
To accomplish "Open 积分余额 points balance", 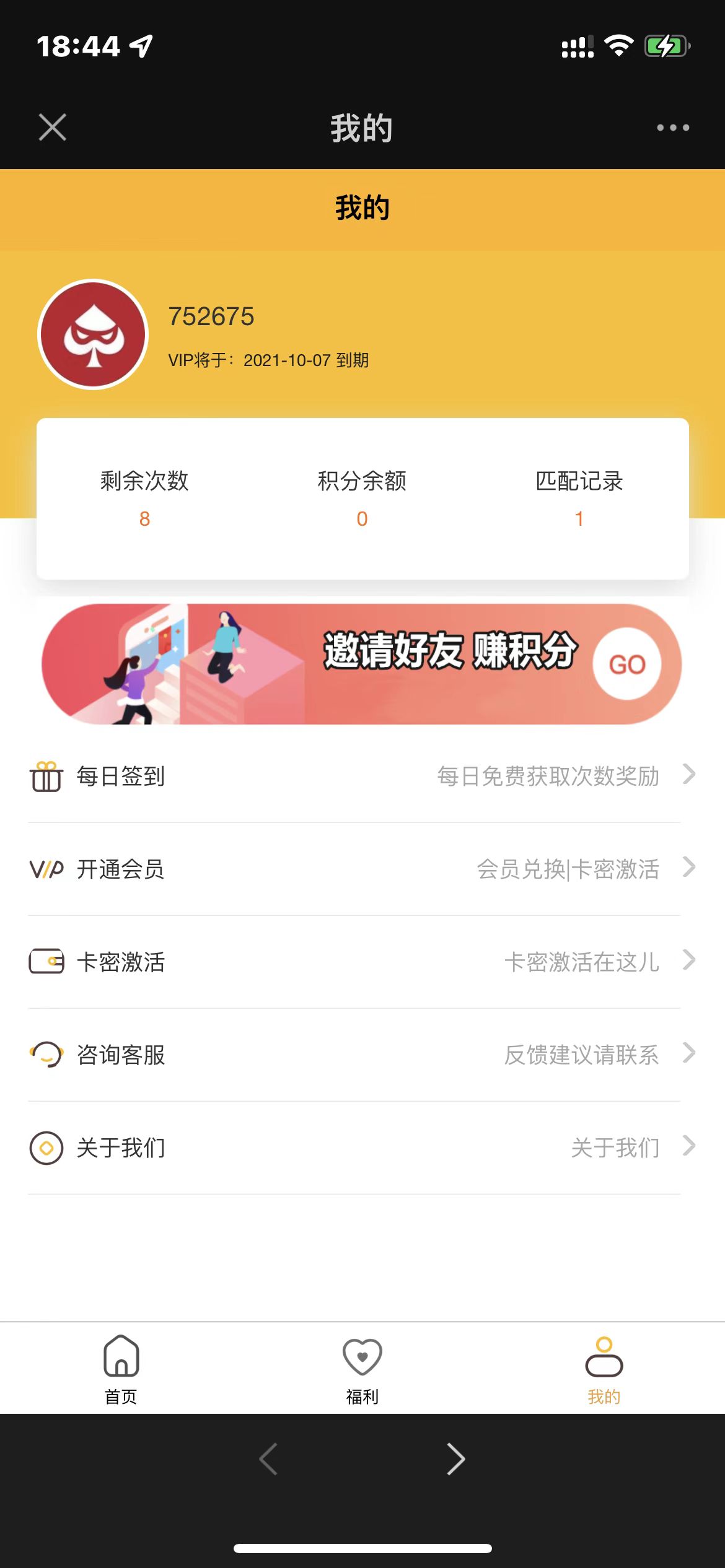I will tap(362, 499).
